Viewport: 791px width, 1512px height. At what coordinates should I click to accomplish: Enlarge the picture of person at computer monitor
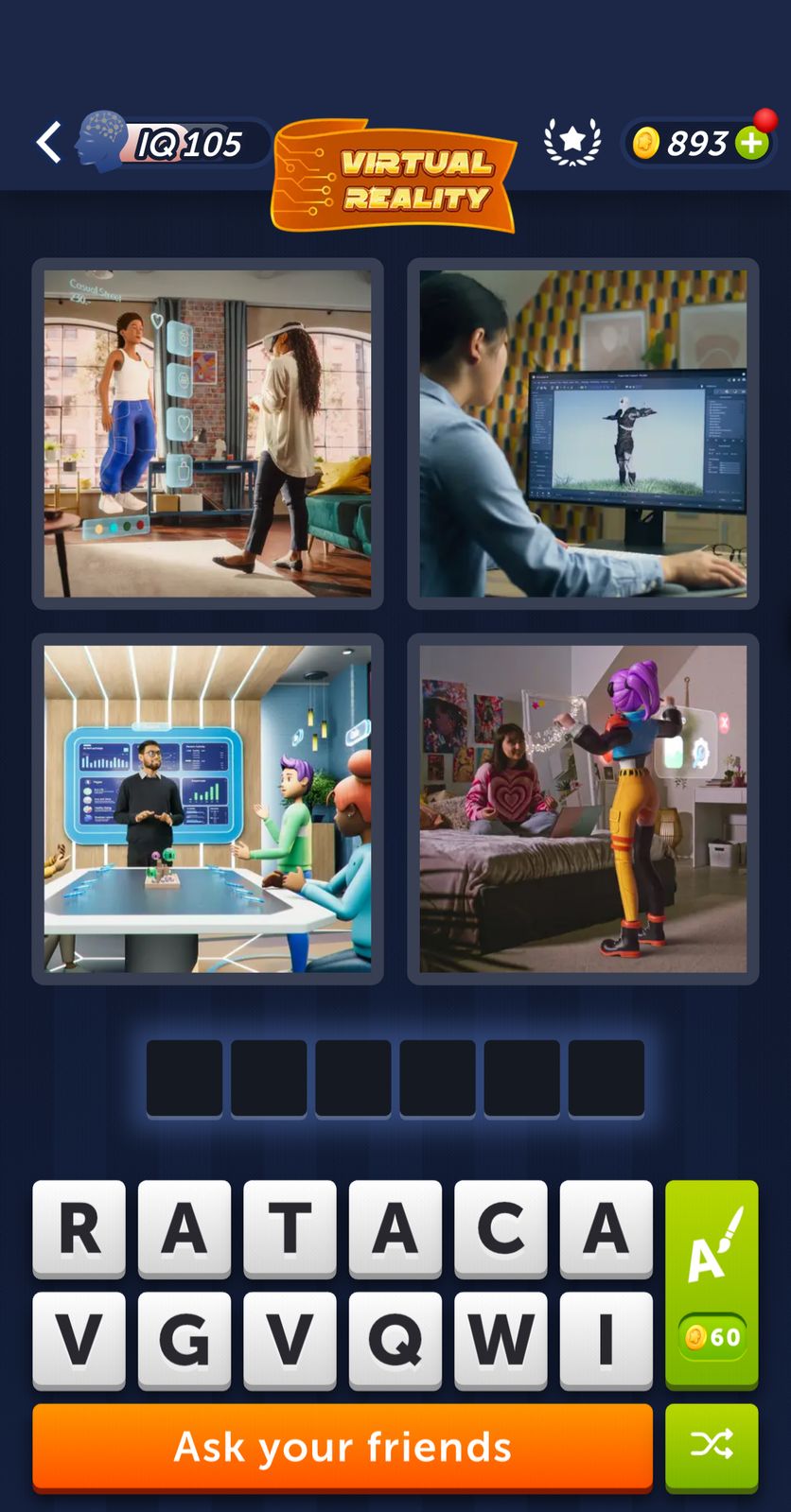(583, 433)
